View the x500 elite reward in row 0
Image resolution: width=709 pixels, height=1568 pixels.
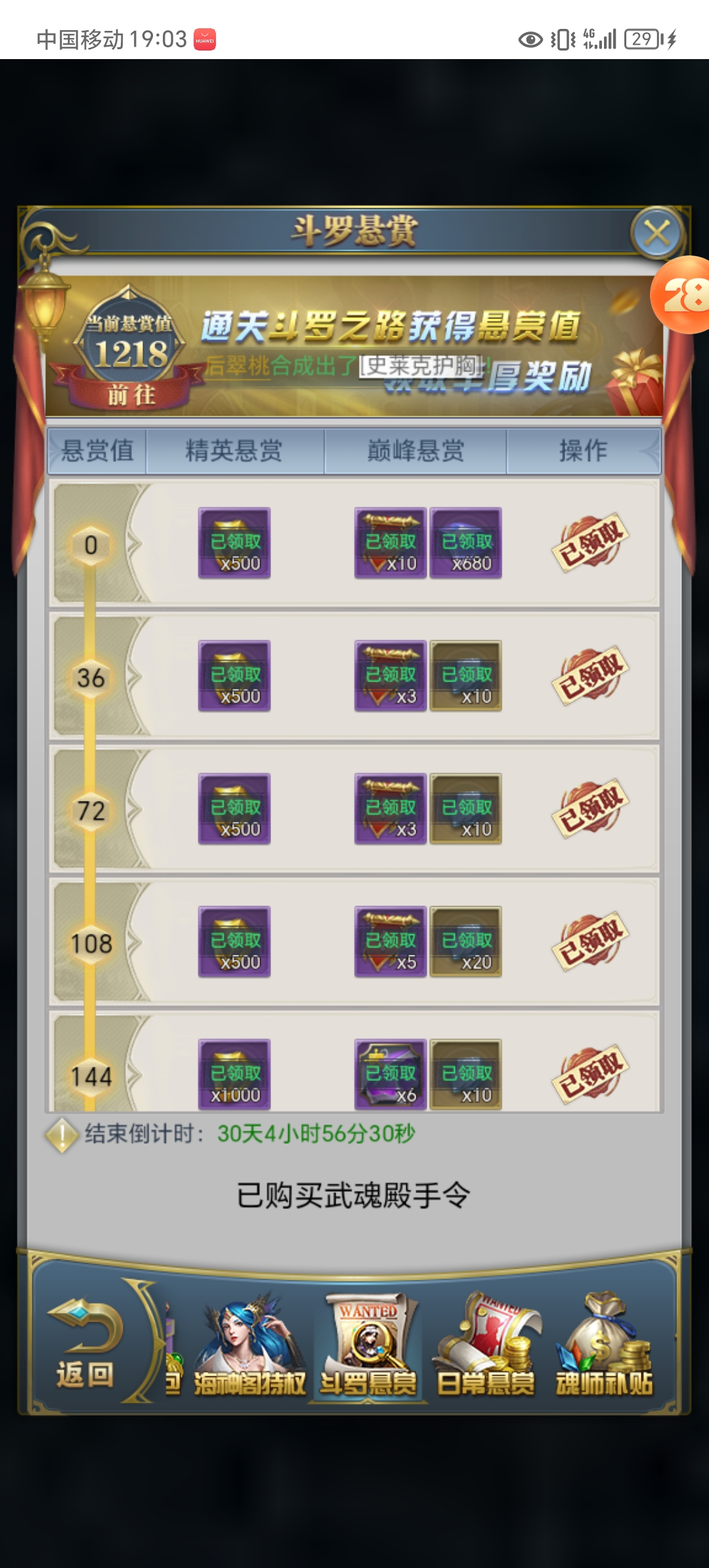click(x=234, y=543)
